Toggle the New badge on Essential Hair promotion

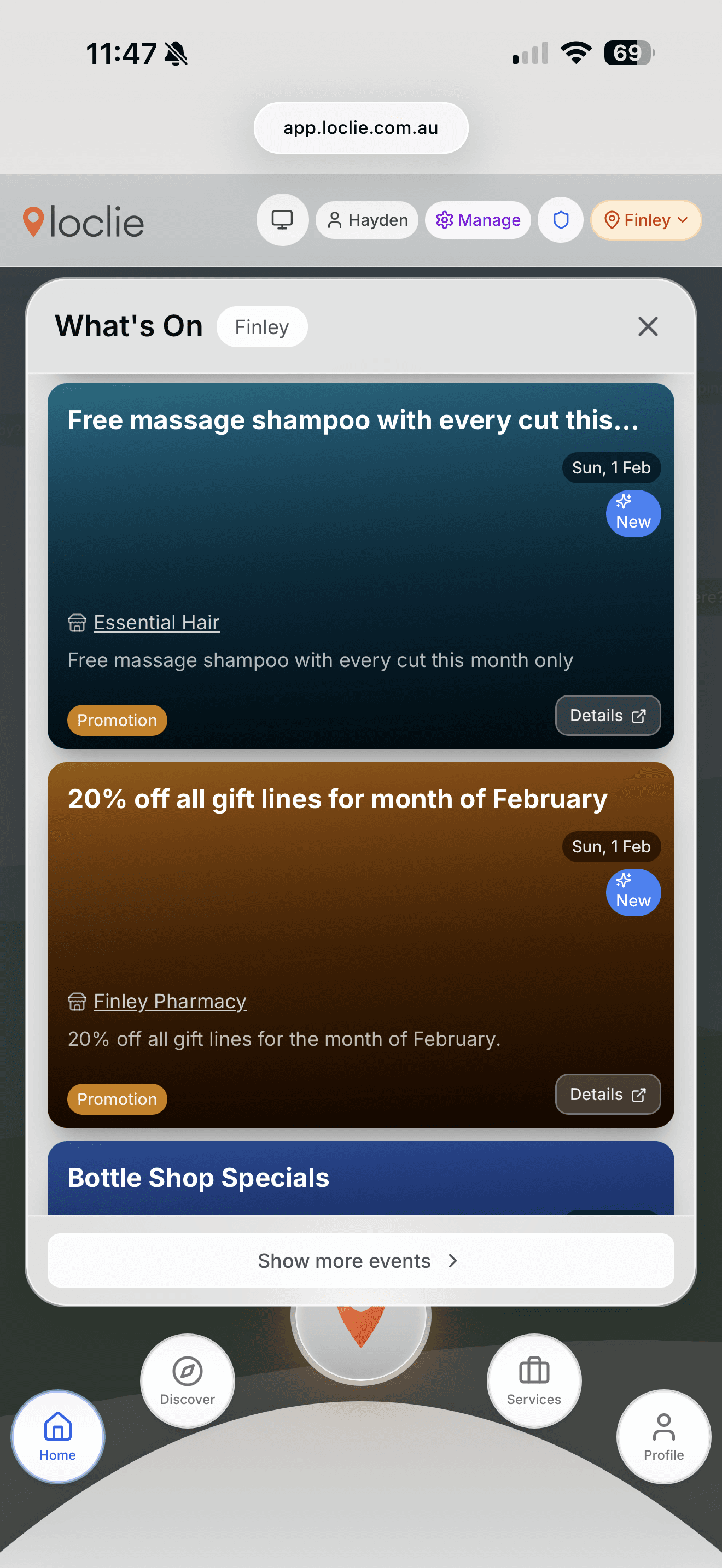coord(633,513)
